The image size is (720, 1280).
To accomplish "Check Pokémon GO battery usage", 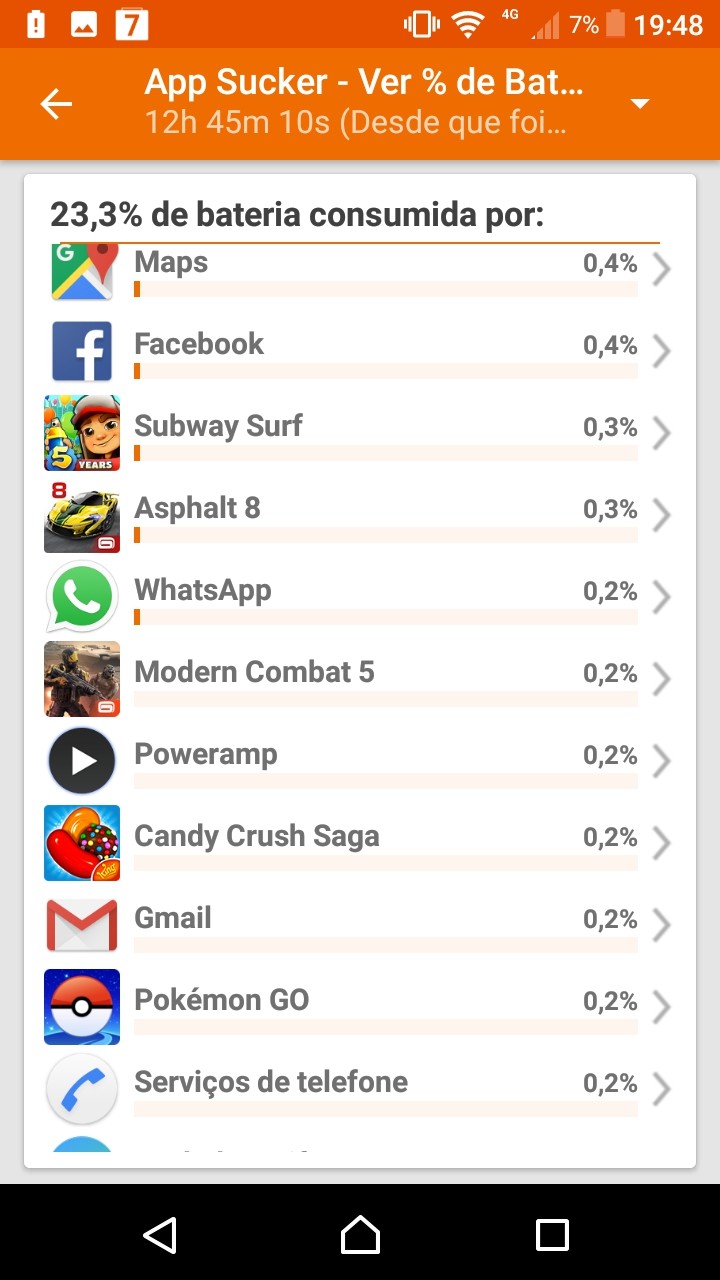I will (360, 1007).
